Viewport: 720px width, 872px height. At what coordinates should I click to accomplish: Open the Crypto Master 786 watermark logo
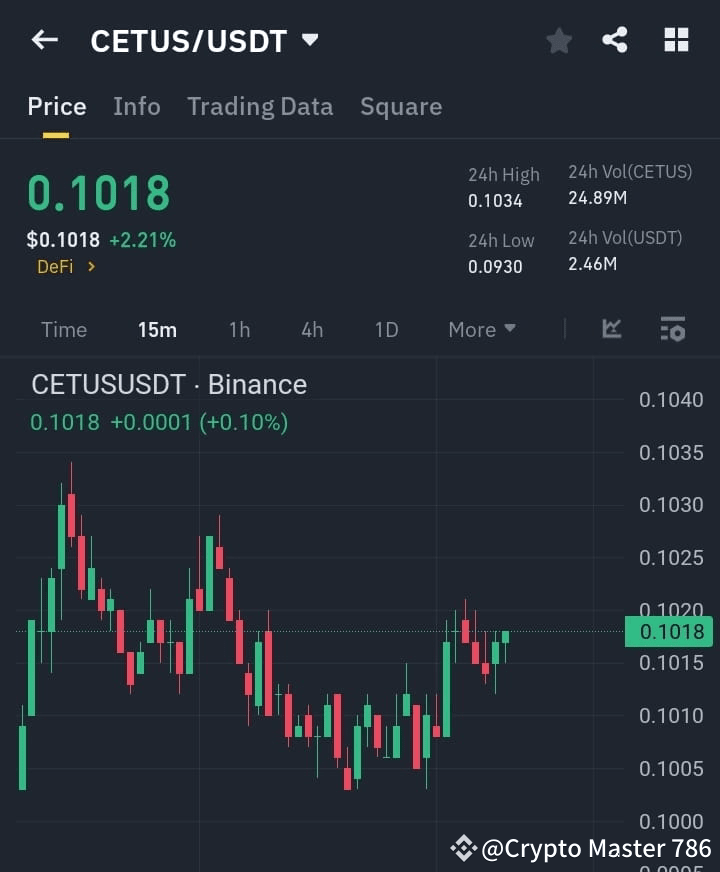tap(461, 847)
